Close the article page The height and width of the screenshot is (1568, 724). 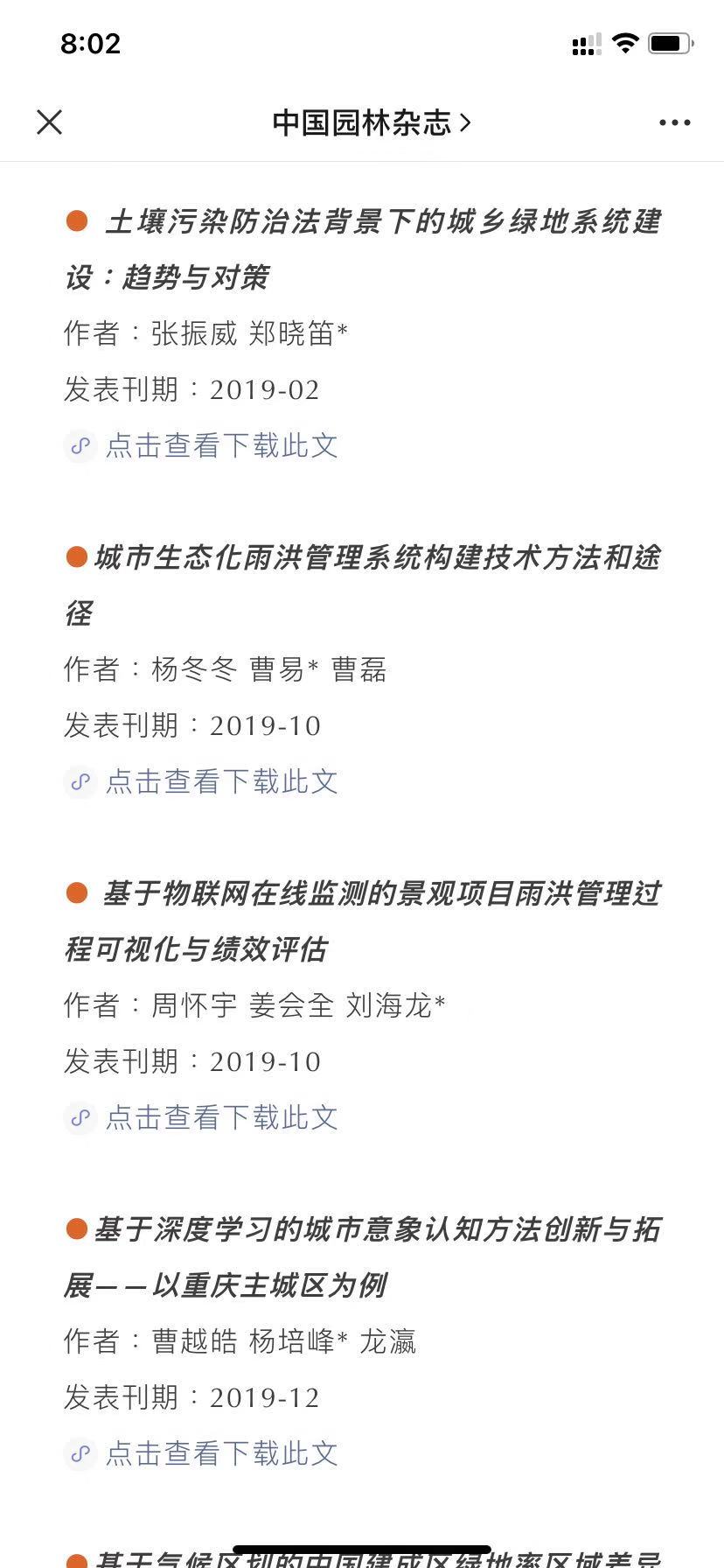click(x=50, y=122)
